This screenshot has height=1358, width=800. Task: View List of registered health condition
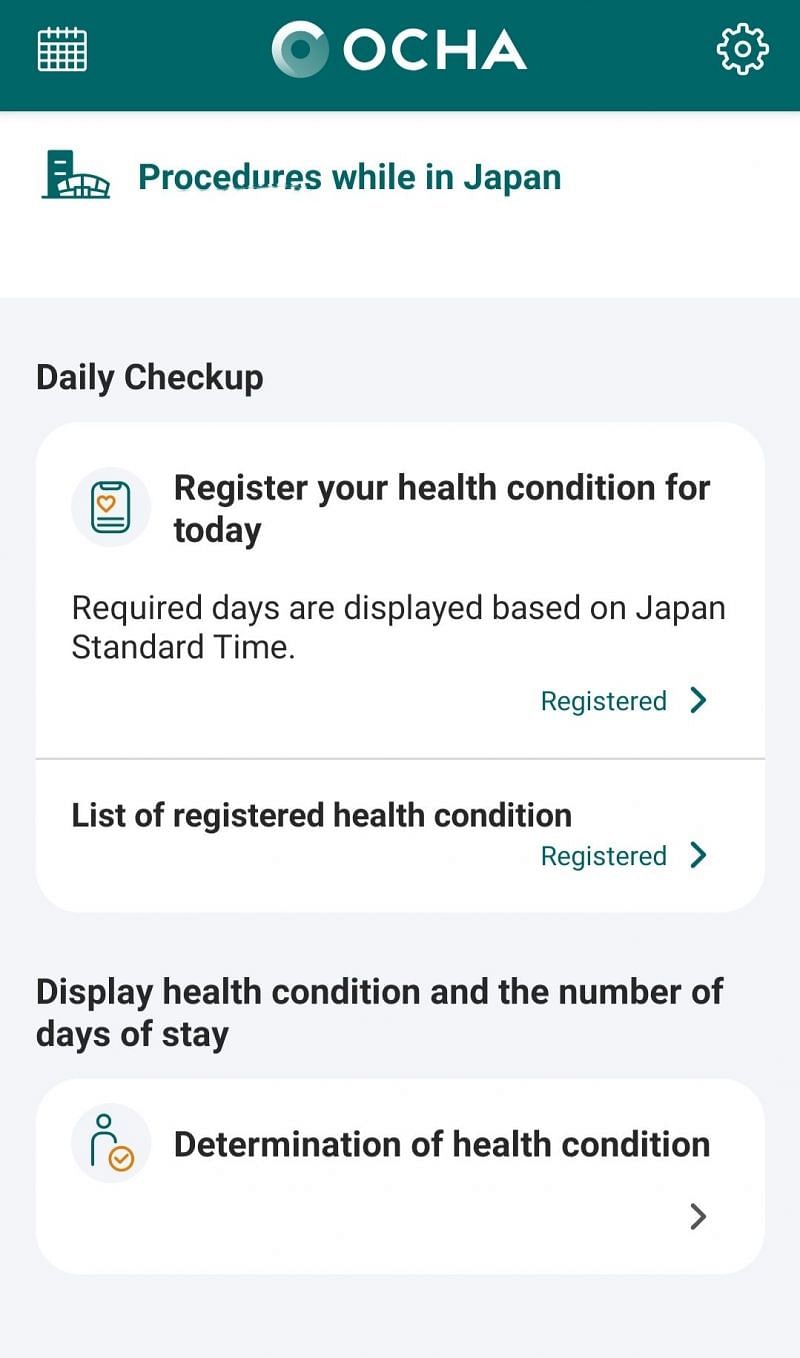coord(400,835)
